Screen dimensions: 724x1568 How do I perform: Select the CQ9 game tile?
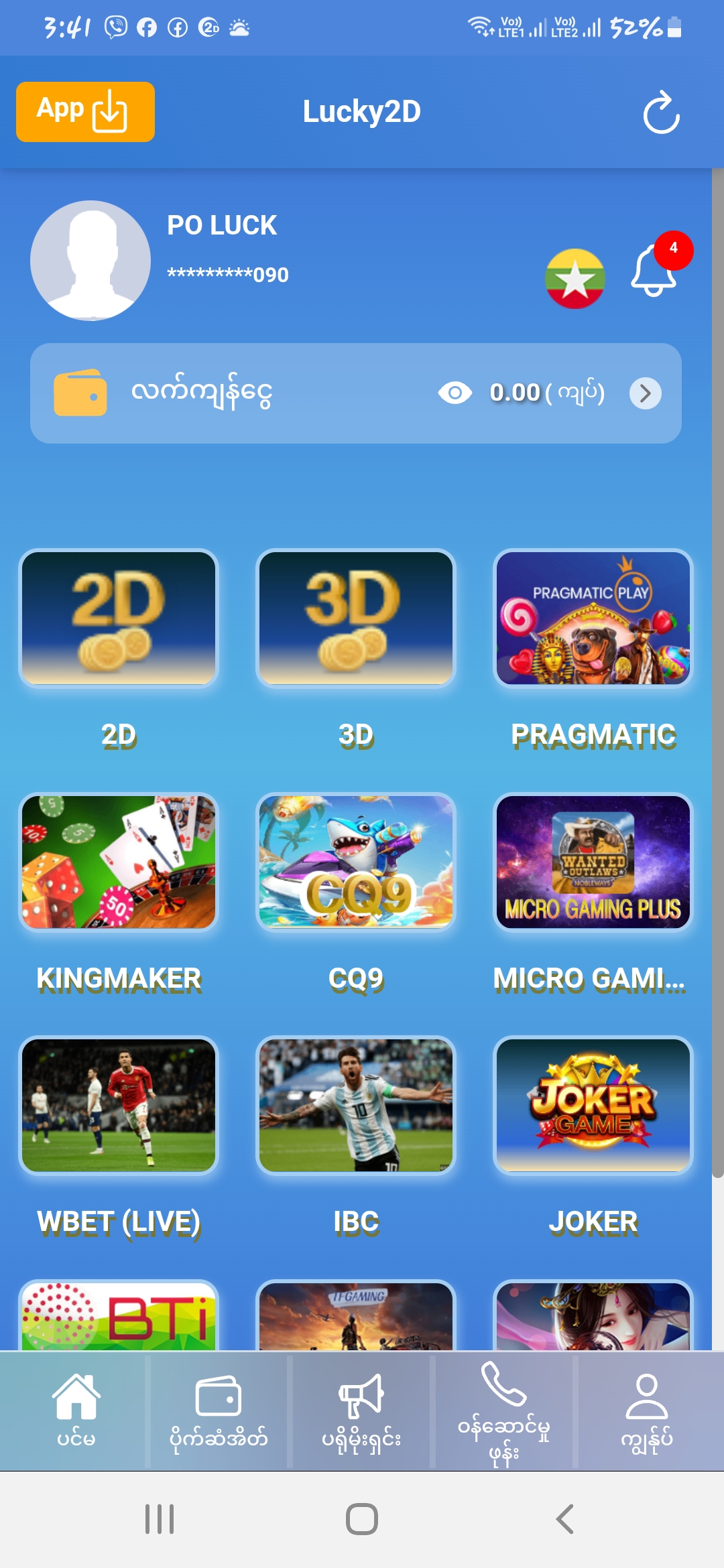pos(356,862)
